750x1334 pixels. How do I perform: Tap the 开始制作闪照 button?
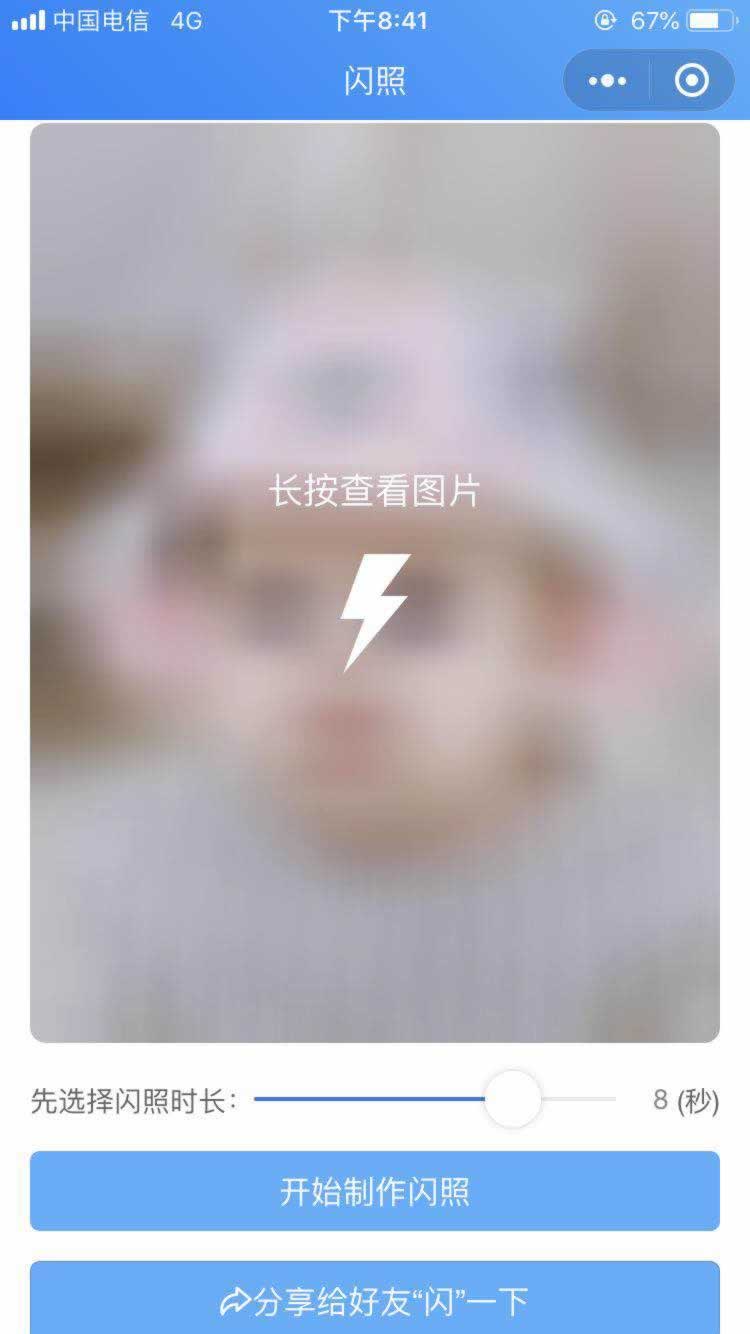coord(374,1191)
